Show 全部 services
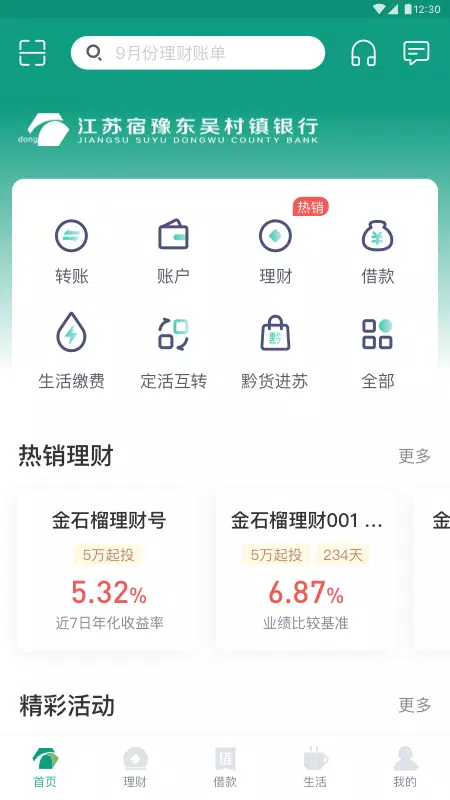450x800 pixels. (x=378, y=352)
